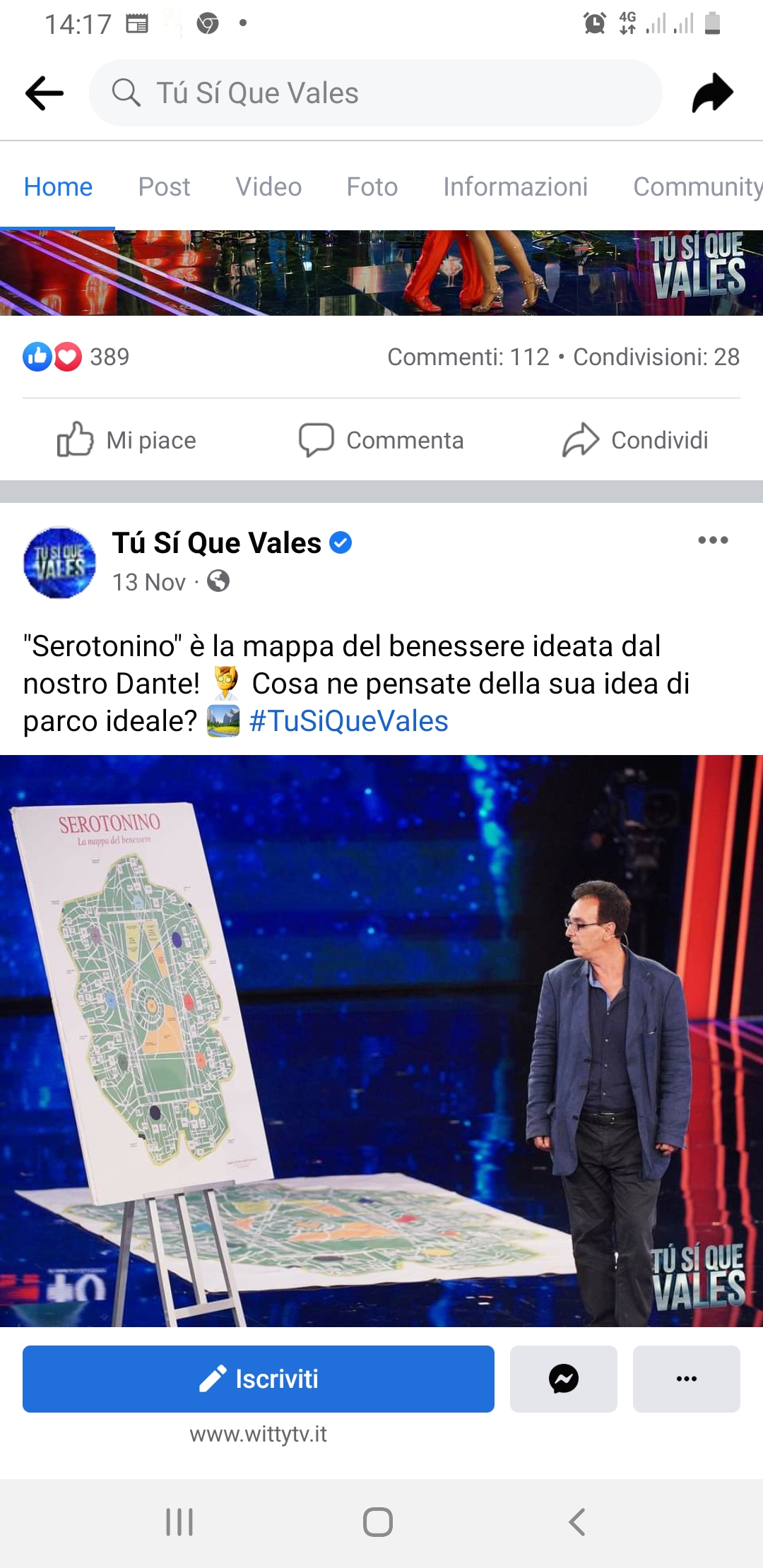Switch to the Post tab
This screenshot has width=763, height=1568.
click(164, 187)
